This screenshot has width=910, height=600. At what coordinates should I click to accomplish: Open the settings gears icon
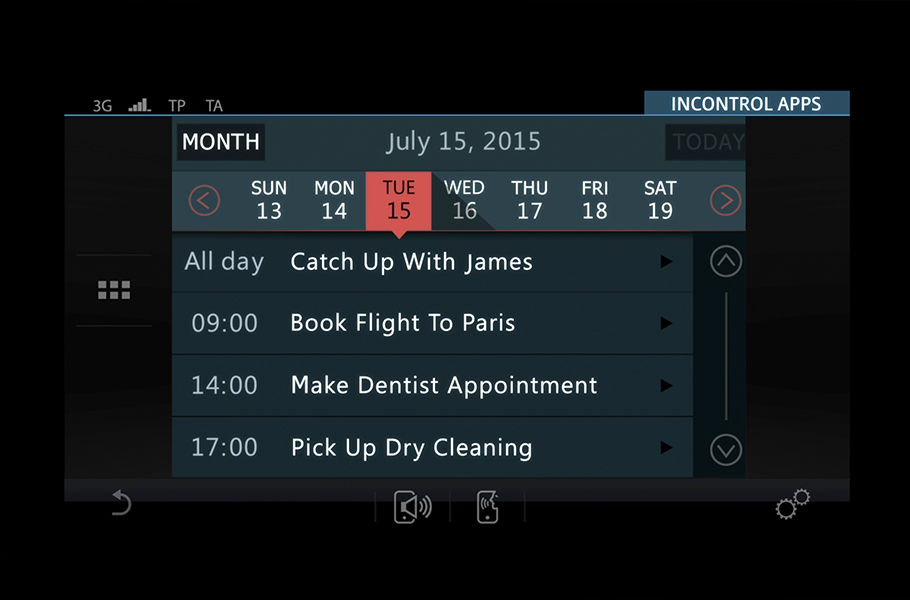[792, 505]
